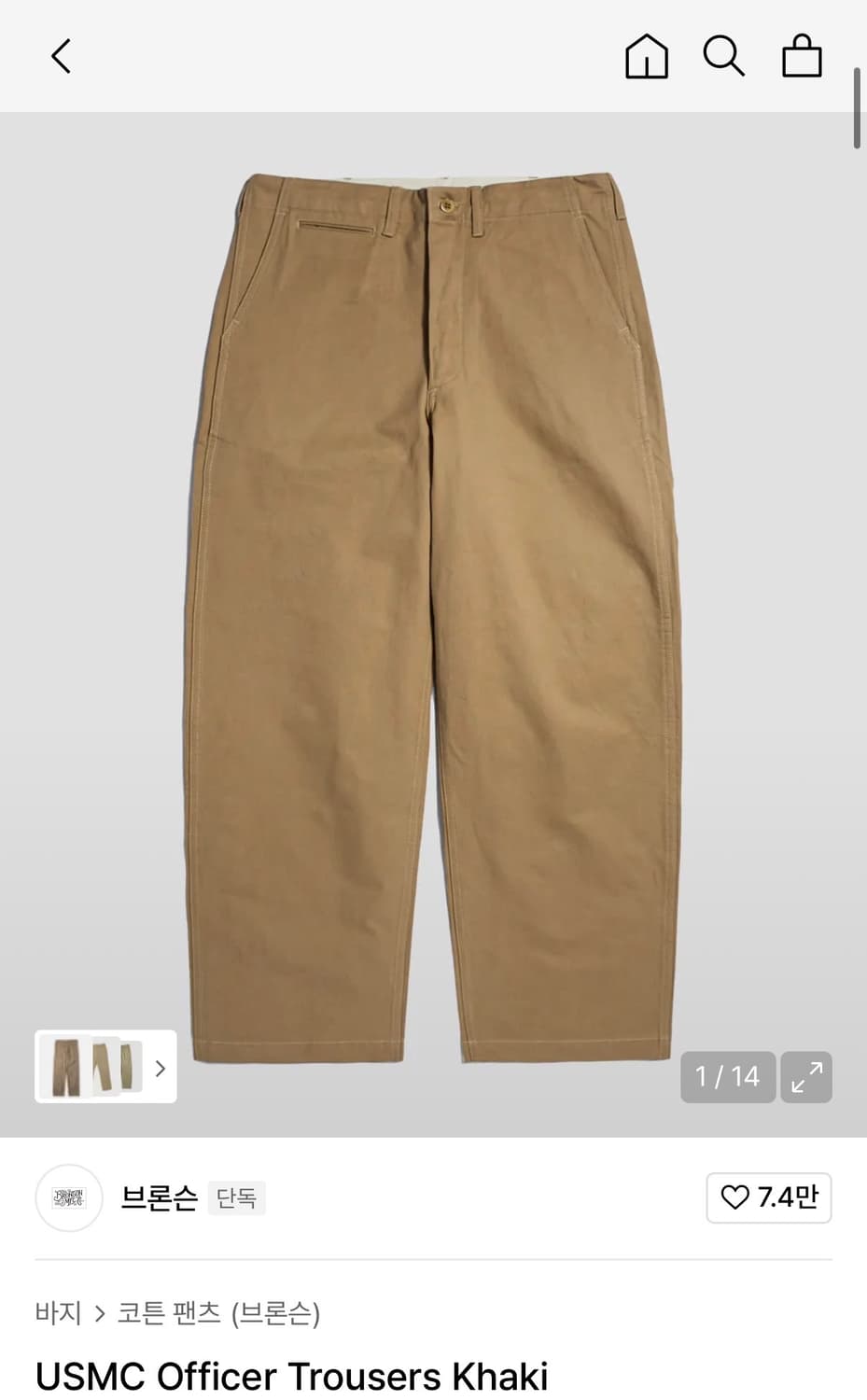Select the 바지 breadcrumb item

[x=60, y=1313]
